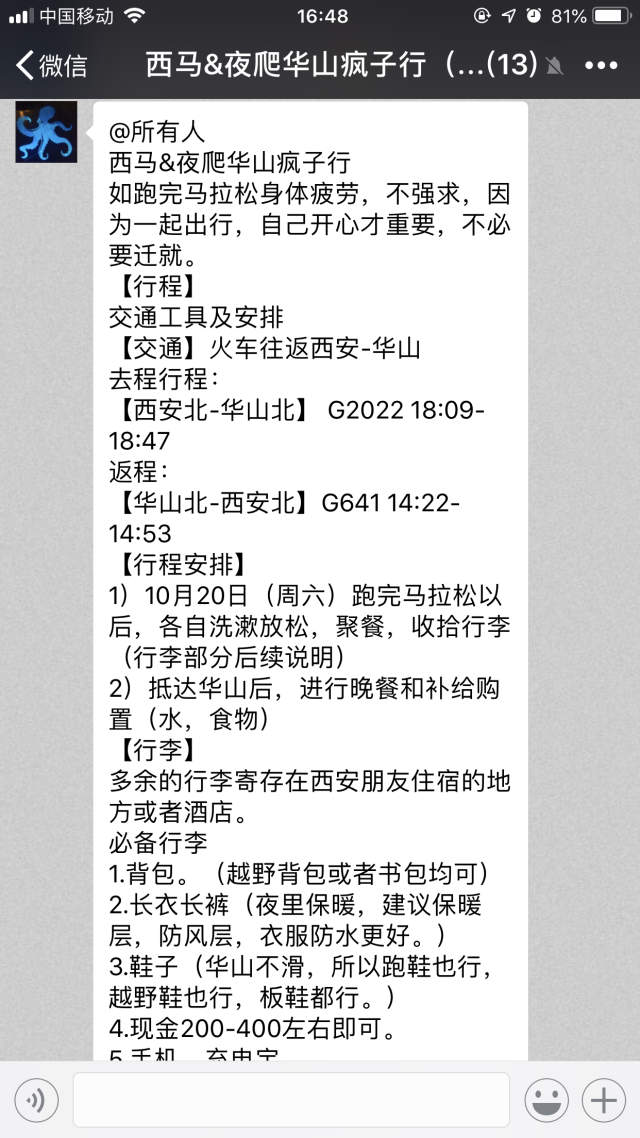Tap the blue octopus avatar
The width and height of the screenshot is (640, 1138).
pyautogui.click(x=46, y=131)
